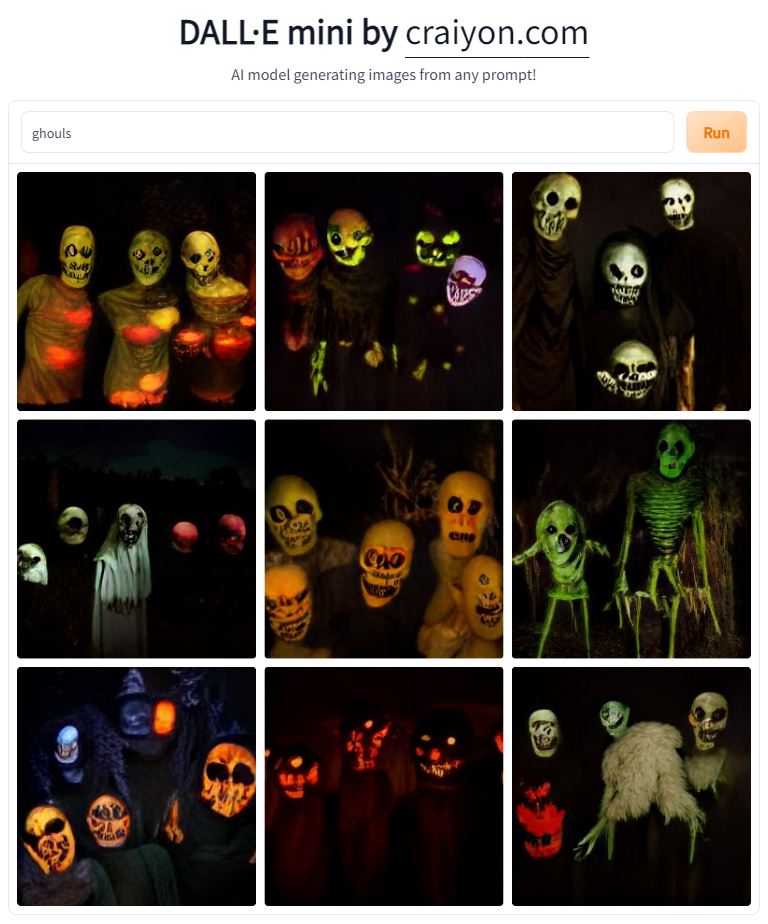This screenshot has width=768, height=924.
Task: Open image of white-sheeted ghost figure
Action: tap(136, 538)
